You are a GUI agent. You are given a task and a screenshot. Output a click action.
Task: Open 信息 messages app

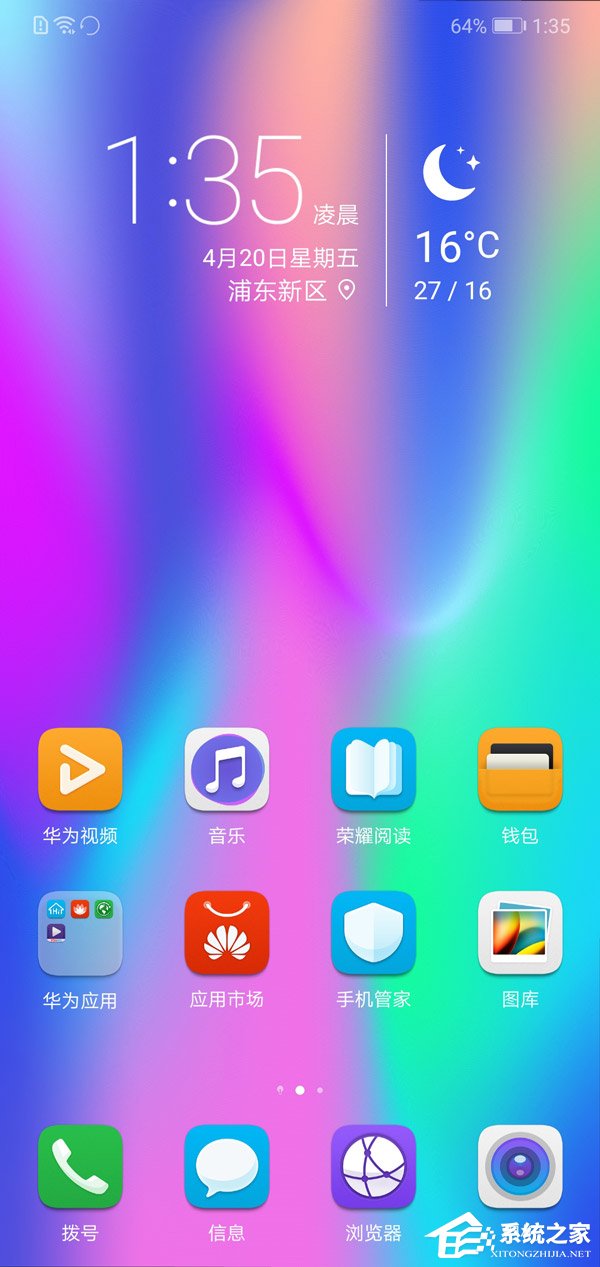pos(227,1166)
